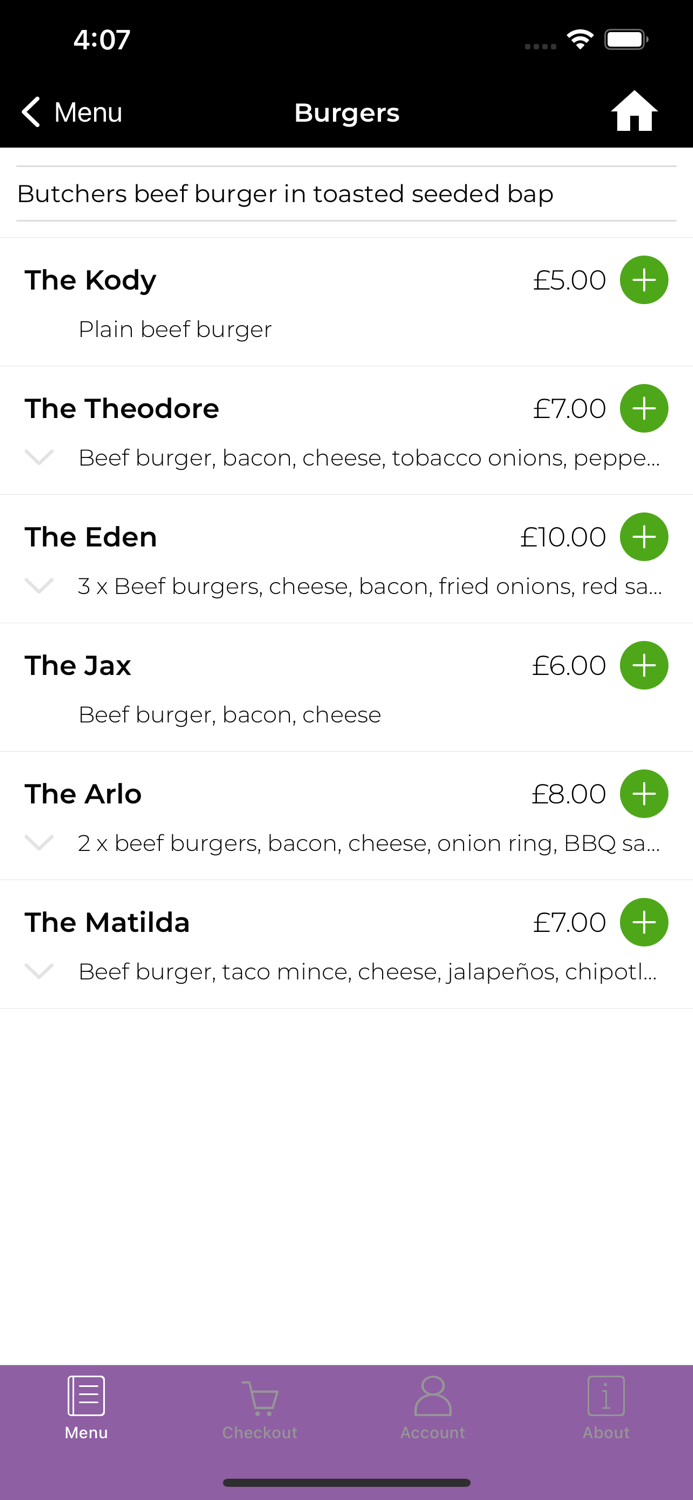Add The Matilda to order

[x=644, y=922]
